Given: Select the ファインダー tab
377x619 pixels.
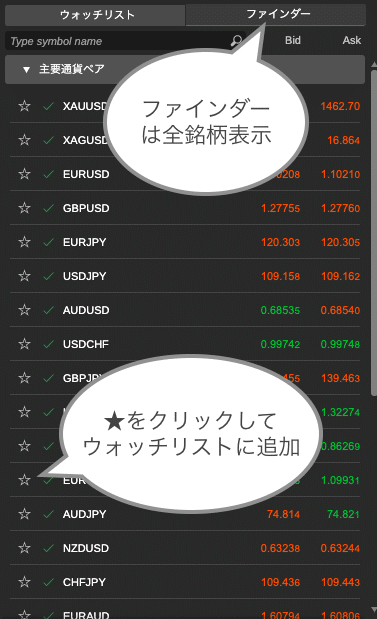Looking at the screenshot, I should 276,15.
